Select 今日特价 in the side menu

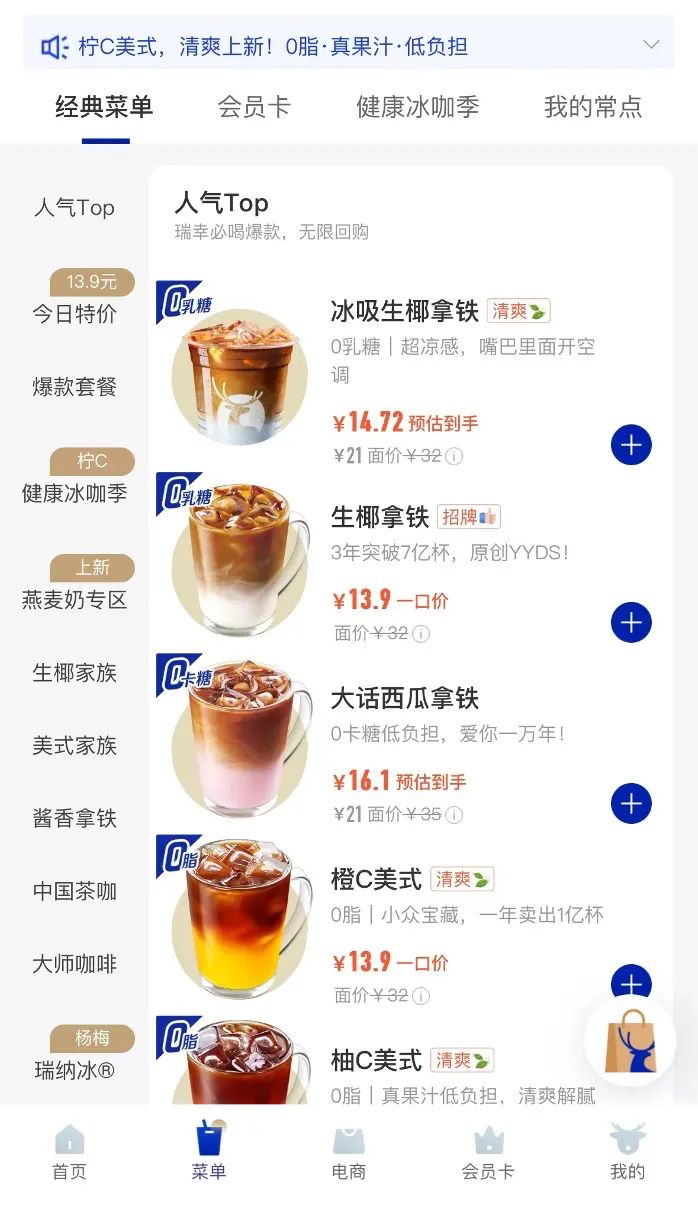click(74, 313)
